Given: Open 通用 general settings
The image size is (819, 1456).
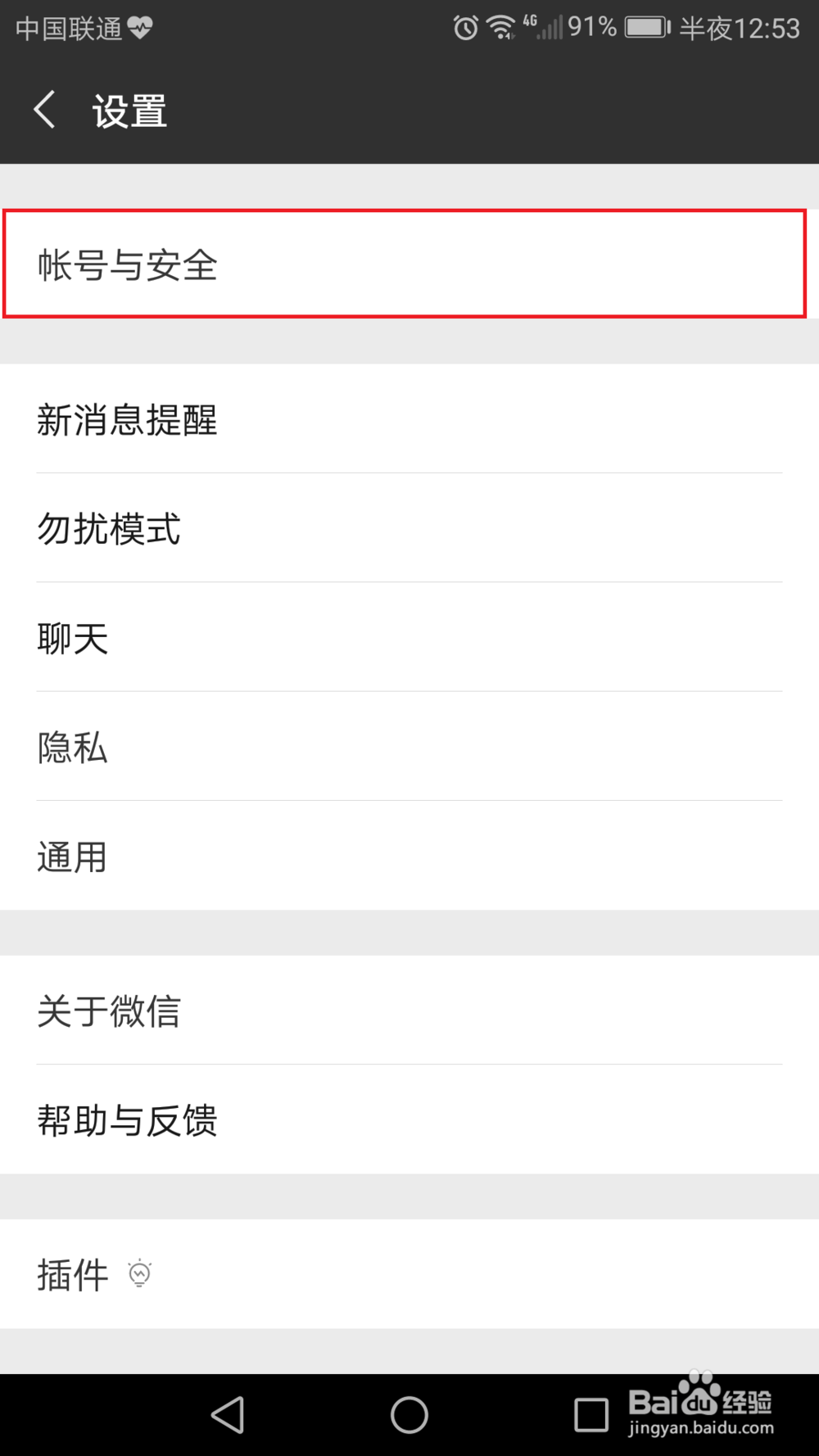Looking at the screenshot, I should point(409,856).
